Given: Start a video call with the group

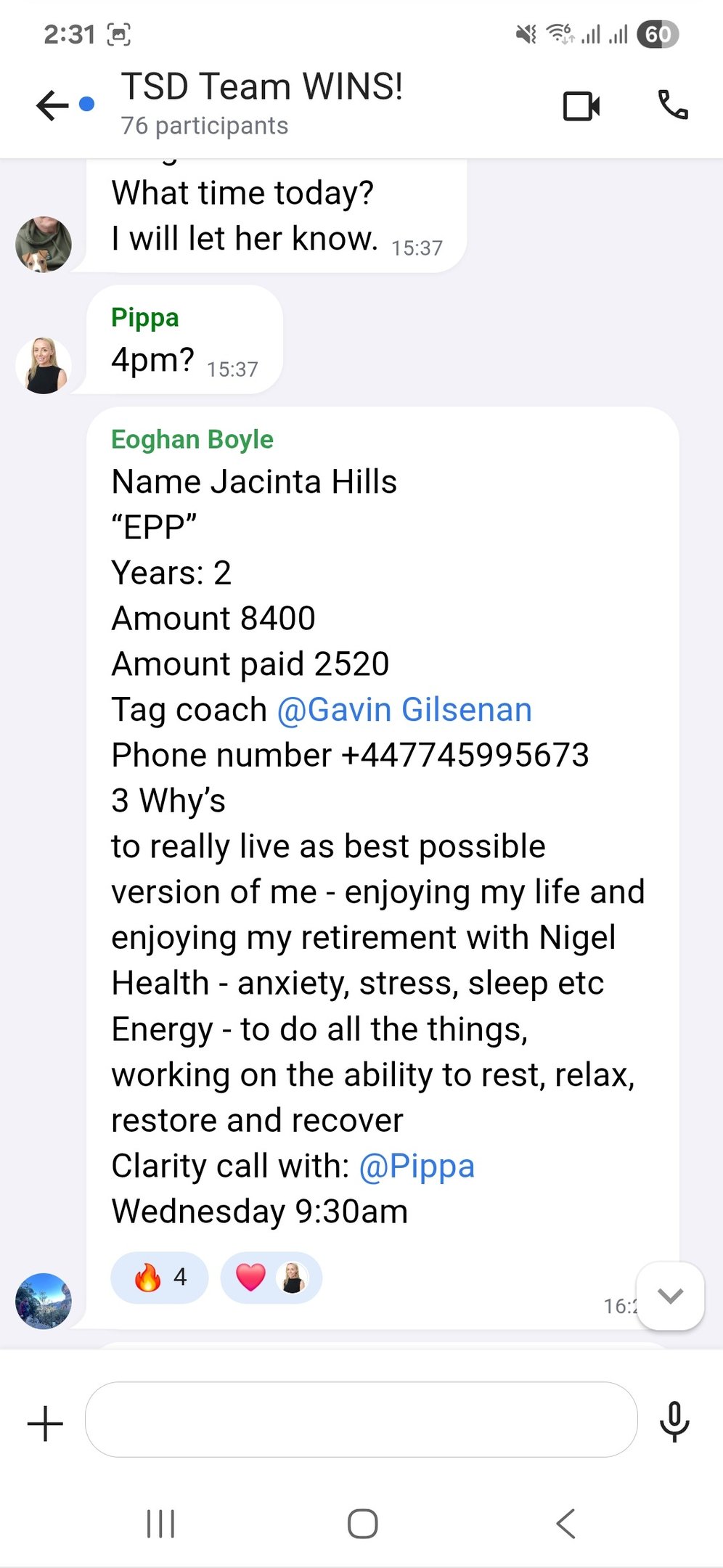Looking at the screenshot, I should point(581,106).
